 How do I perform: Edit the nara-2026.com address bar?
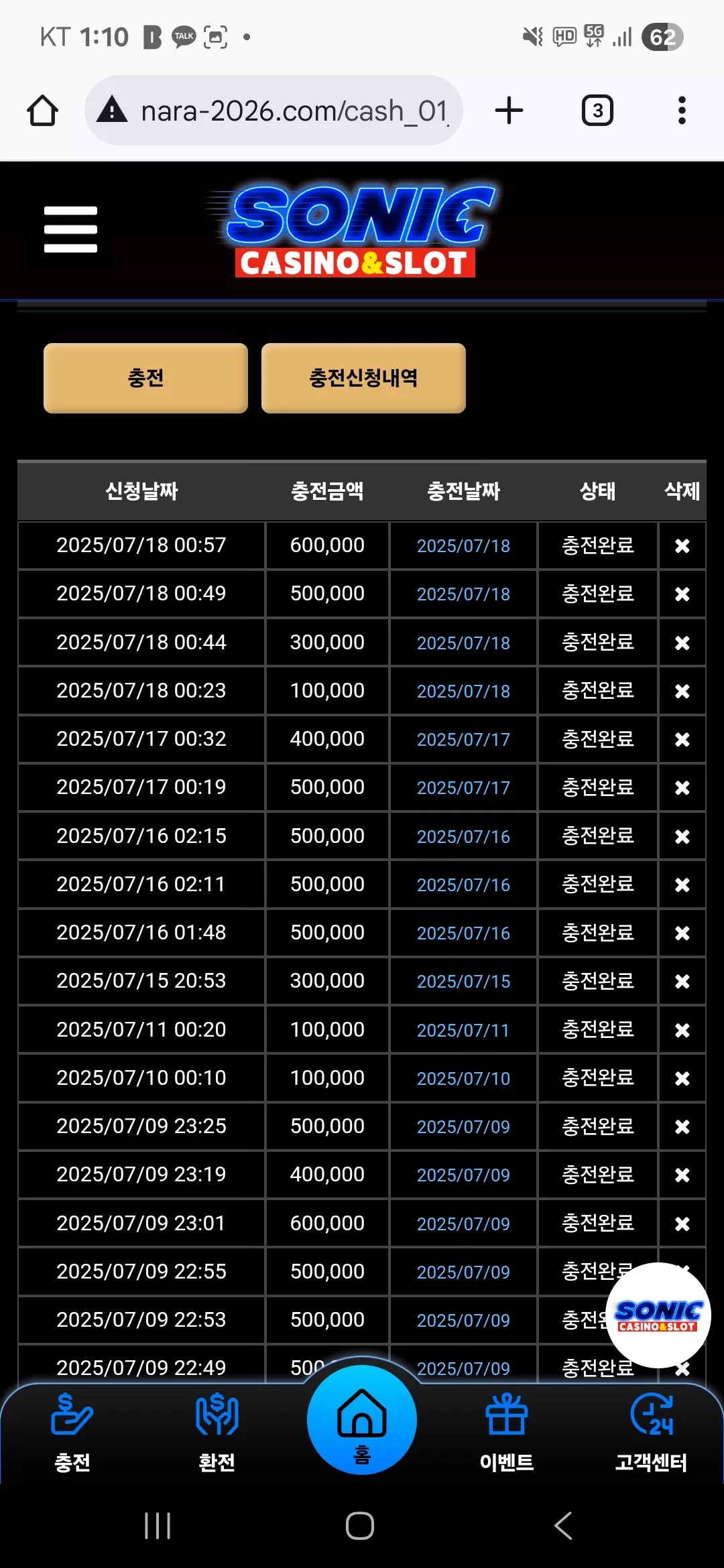274,111
